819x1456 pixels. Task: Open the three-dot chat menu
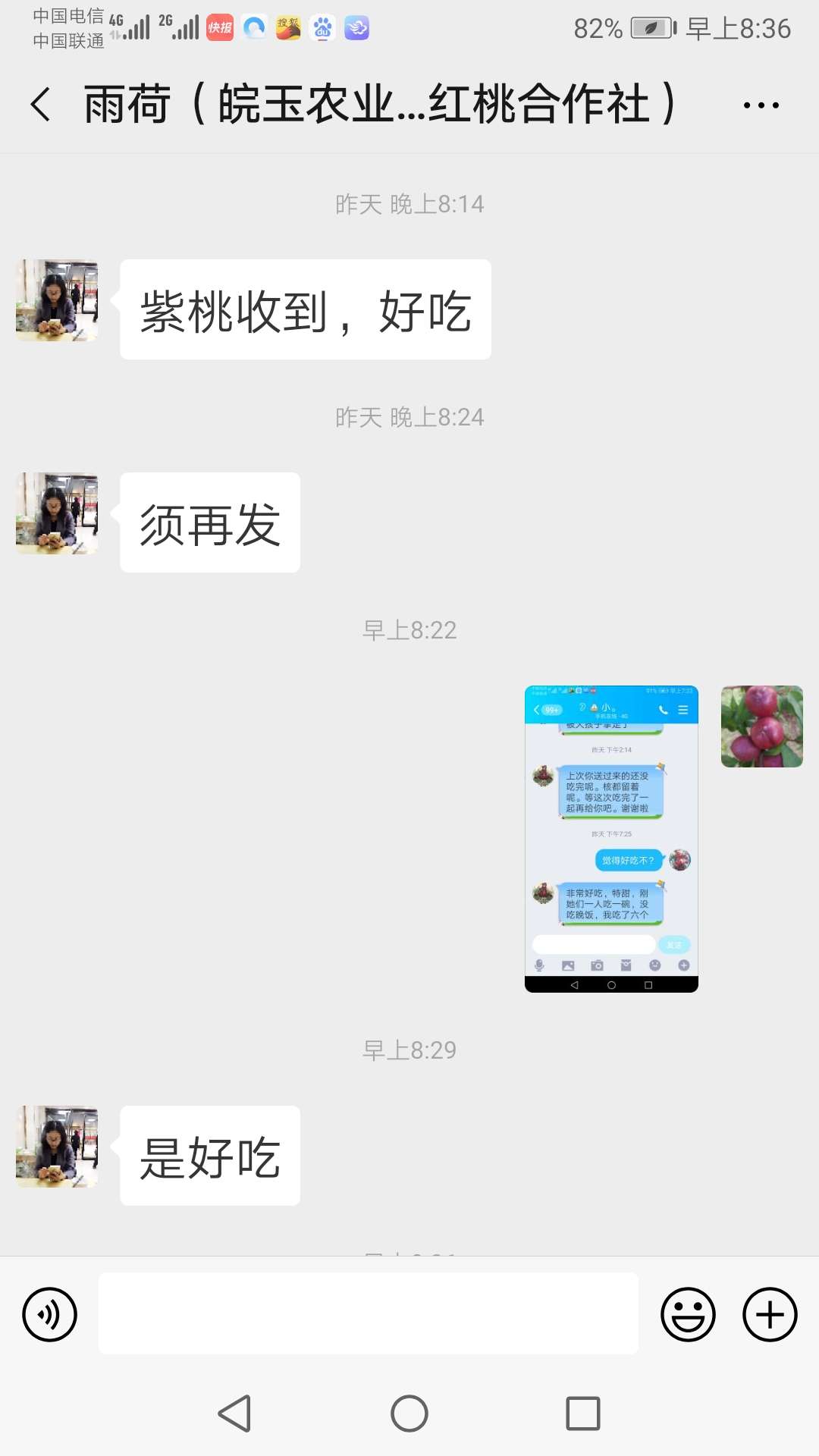pyautogui.click(x=761, y=105)
